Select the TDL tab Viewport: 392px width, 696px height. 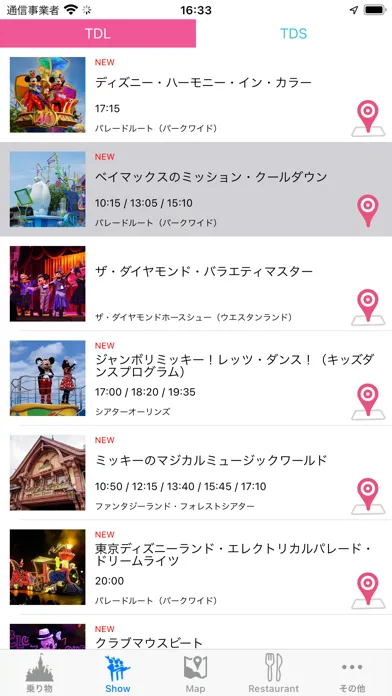tap(98, 34)
